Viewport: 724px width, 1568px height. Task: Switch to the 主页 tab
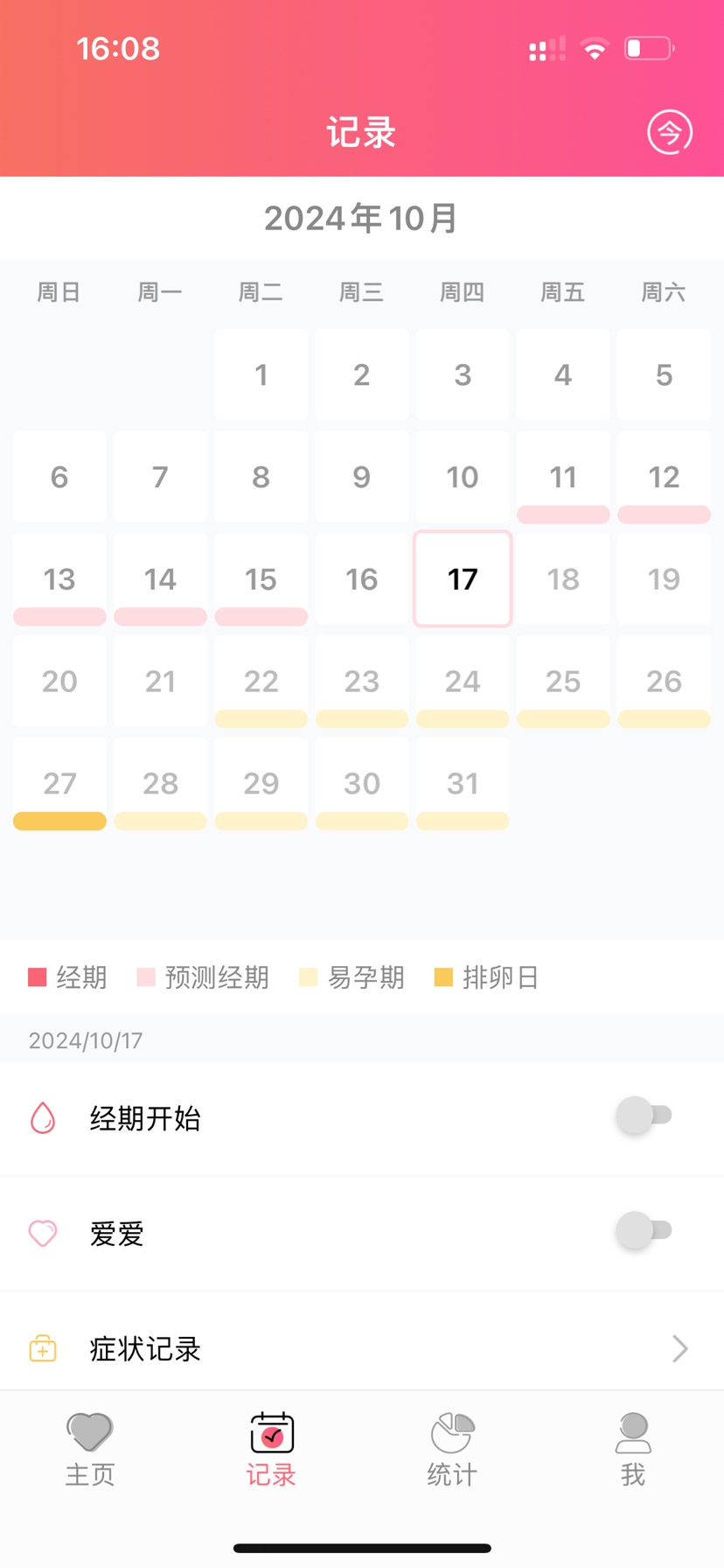[x=90, y=1450]
